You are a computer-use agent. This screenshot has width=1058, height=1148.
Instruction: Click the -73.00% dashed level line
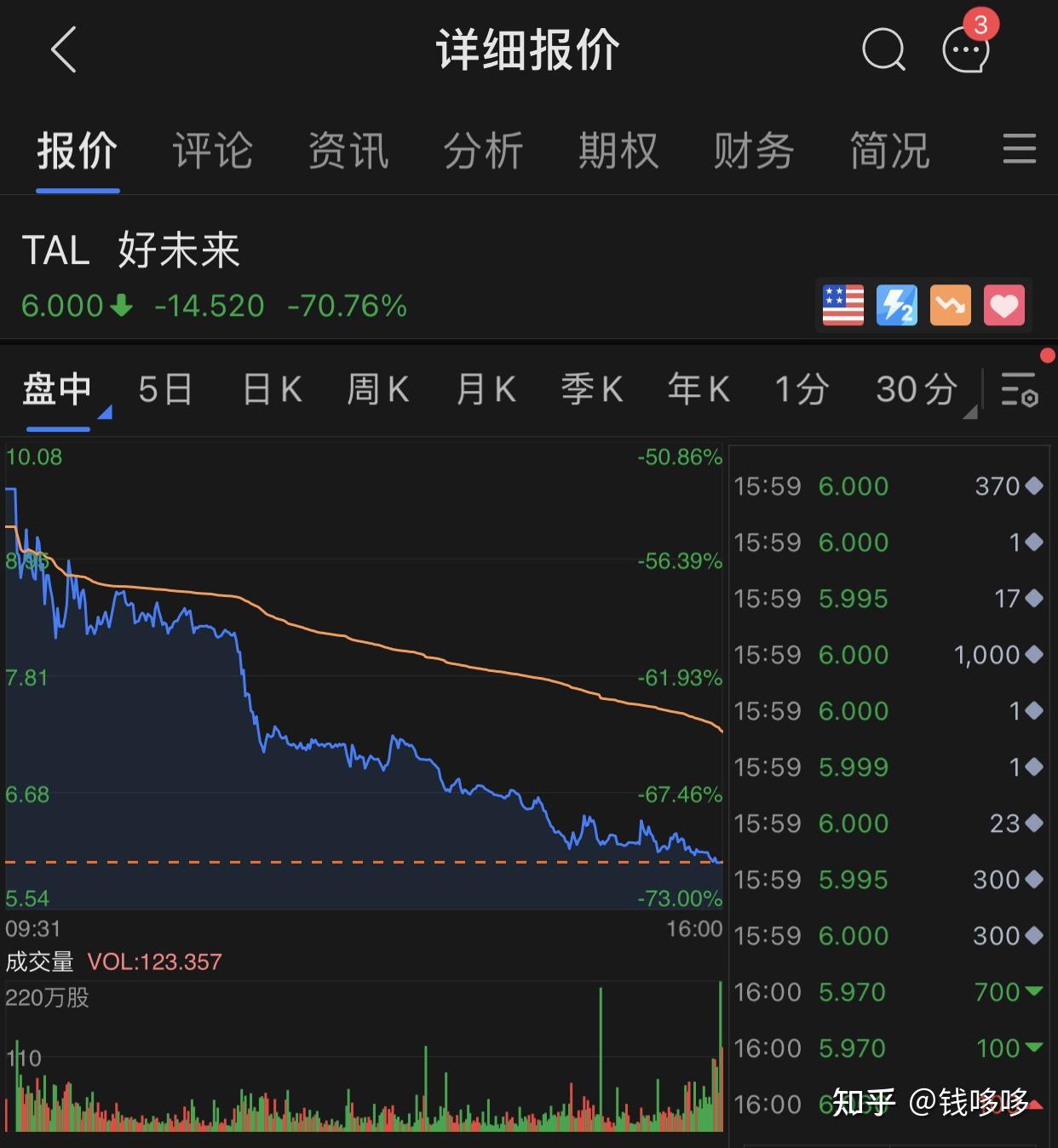366,863
